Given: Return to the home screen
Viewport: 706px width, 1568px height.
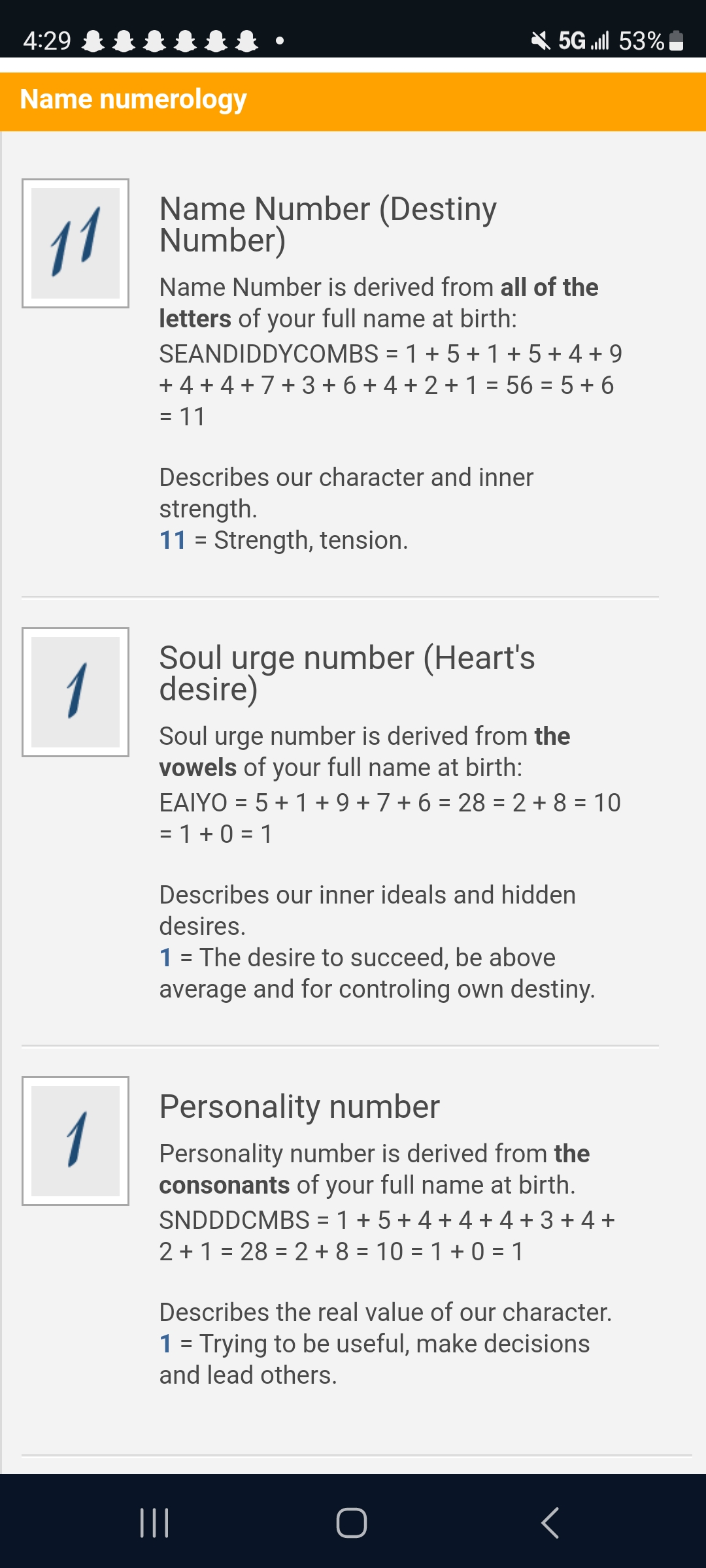Looking at the screenshot, I should point(352,1523).
